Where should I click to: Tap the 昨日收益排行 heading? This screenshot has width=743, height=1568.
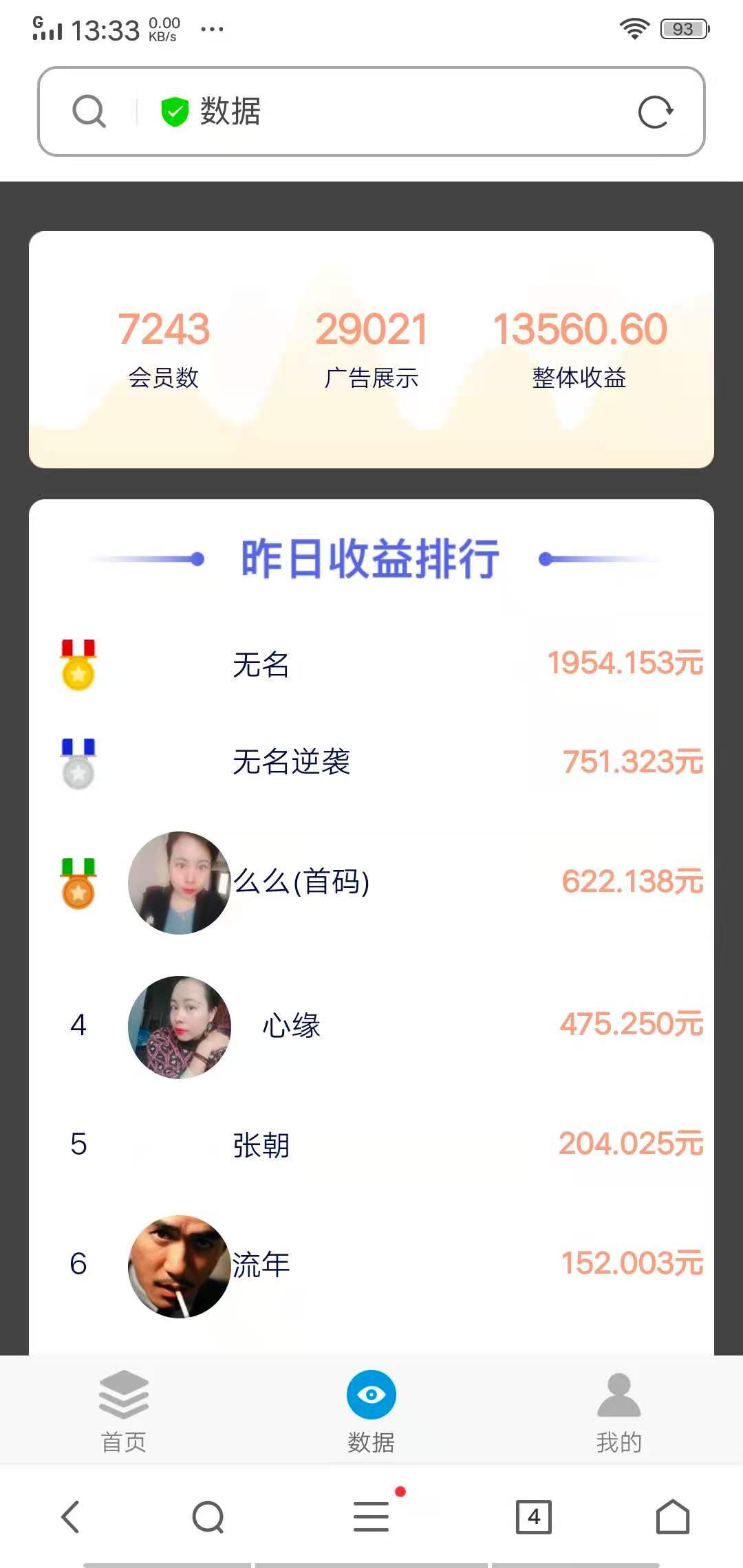click(371, 558)
